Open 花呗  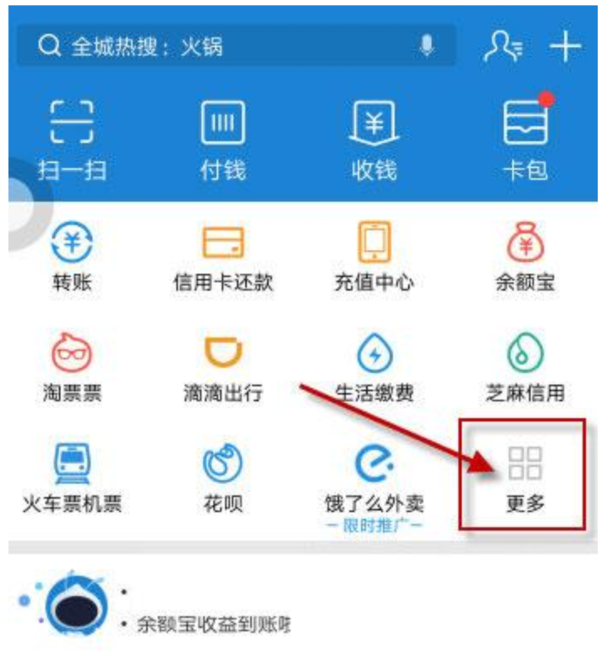click(222, 475)
